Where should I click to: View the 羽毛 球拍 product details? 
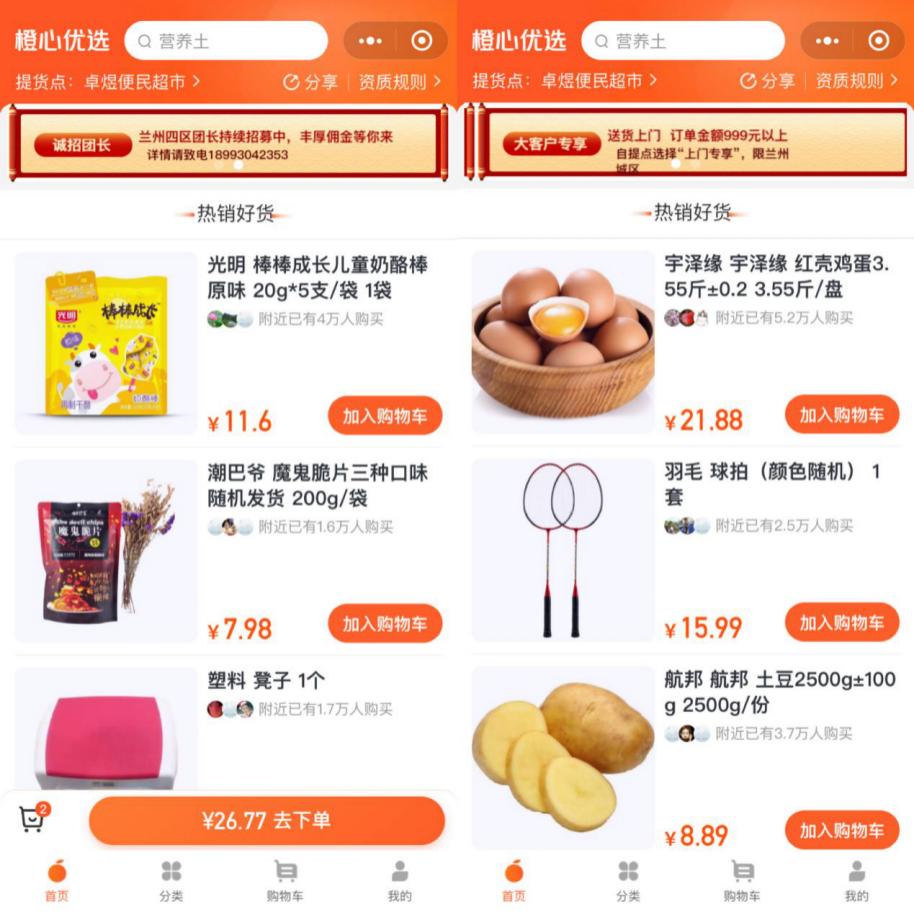tap(686, 550)
